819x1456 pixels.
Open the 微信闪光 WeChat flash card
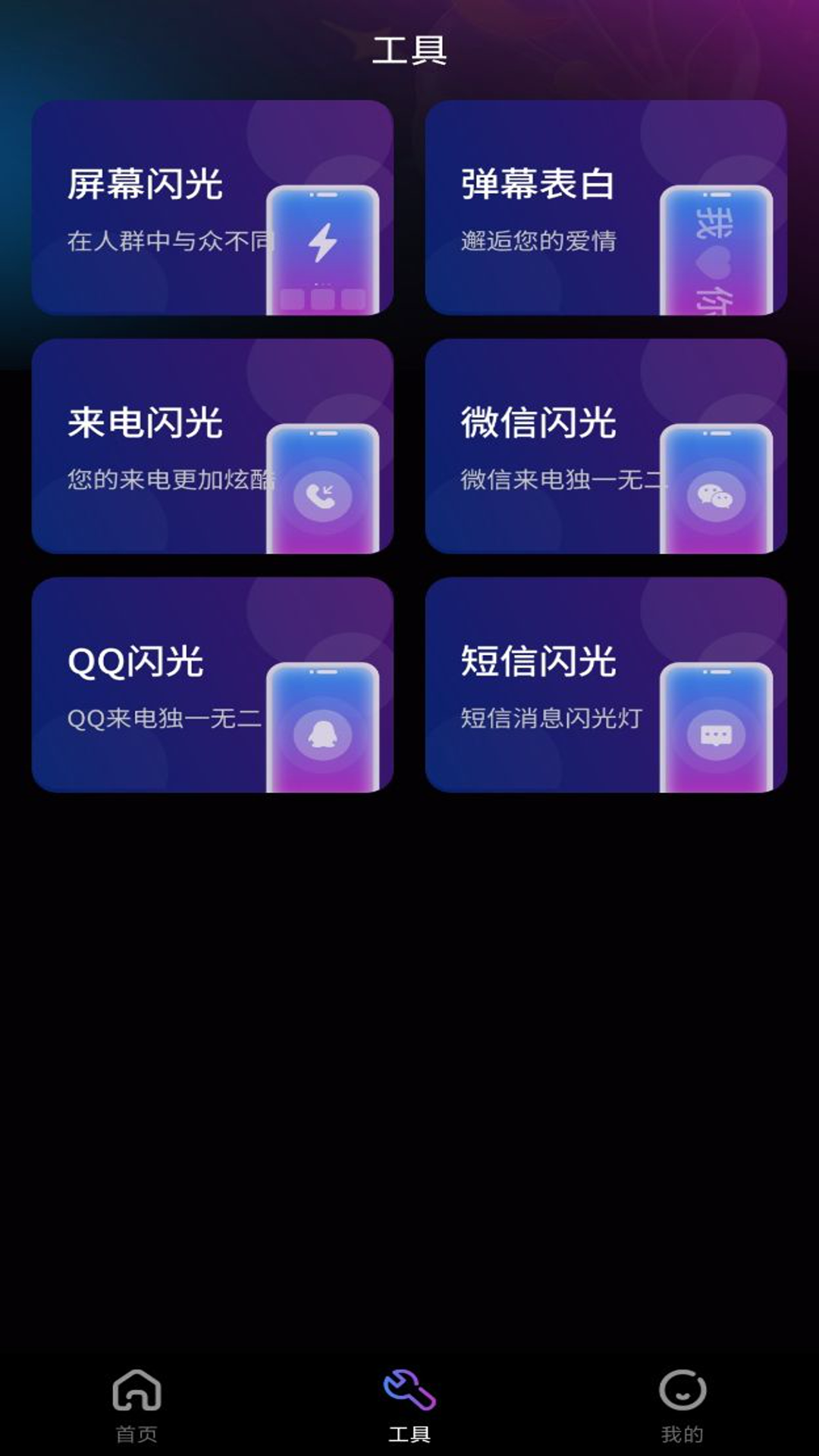point(607,447)
